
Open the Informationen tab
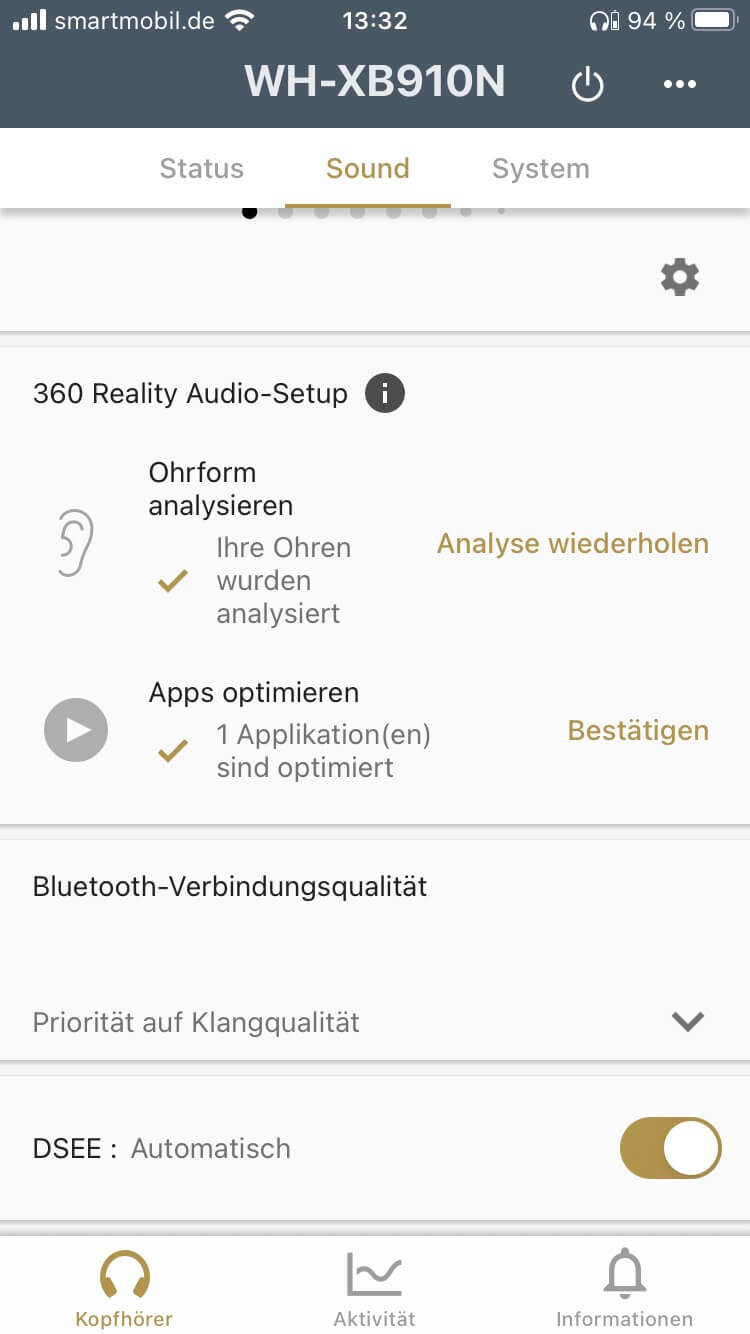tap(624, 1290)
